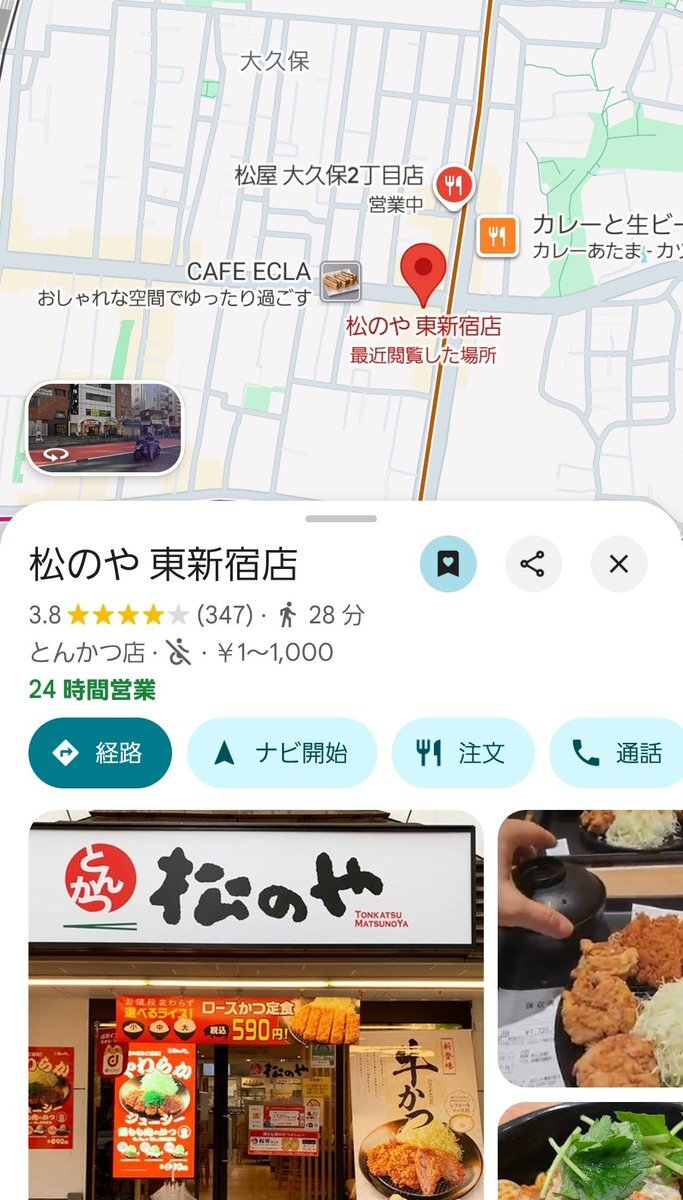Tap the handle on the place sheet
This screenshot has height=1200, width=683.
(341, 519)
